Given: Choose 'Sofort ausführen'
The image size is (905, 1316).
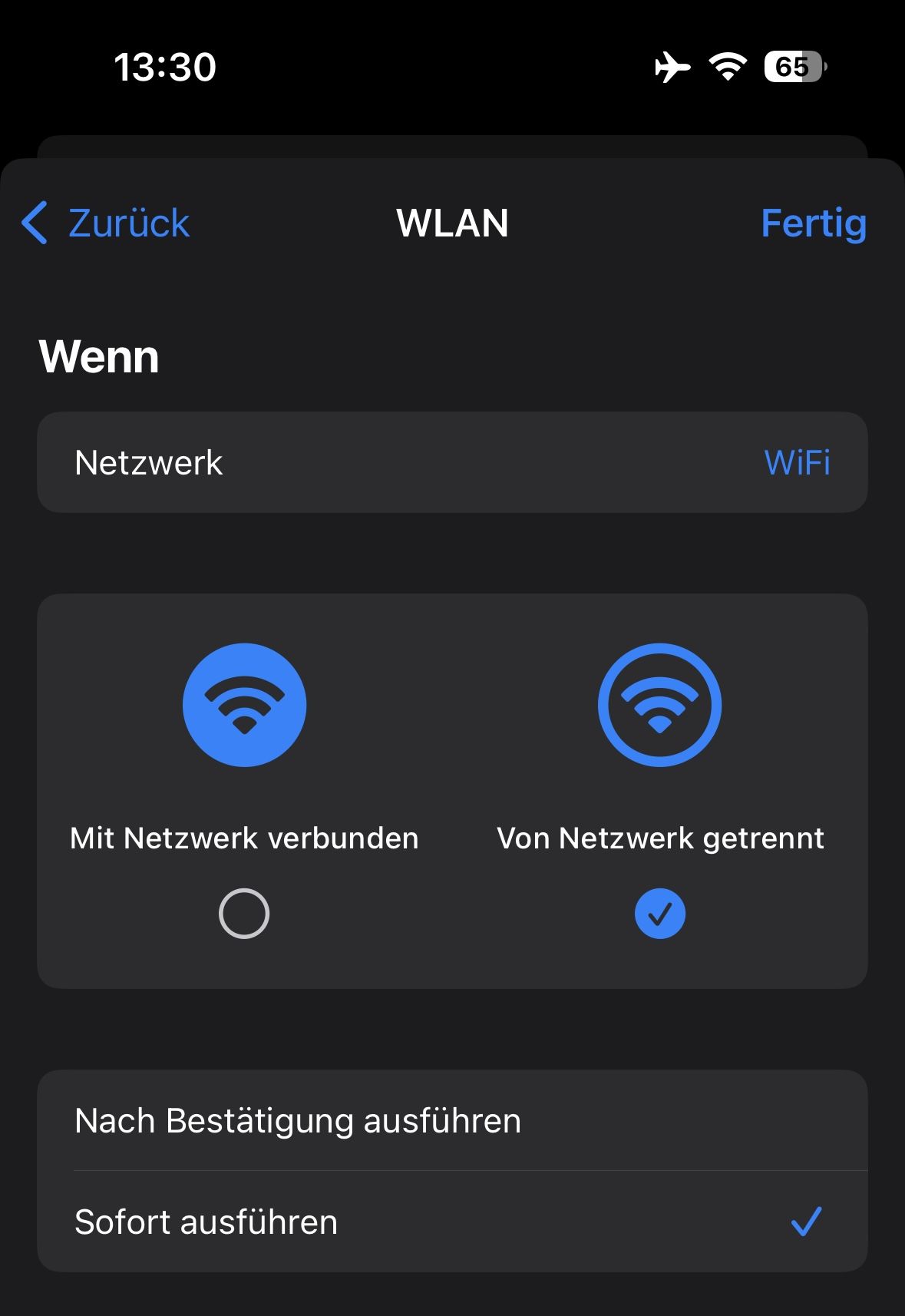Looking at the screenshot, I should click(x=452, y=1222).
